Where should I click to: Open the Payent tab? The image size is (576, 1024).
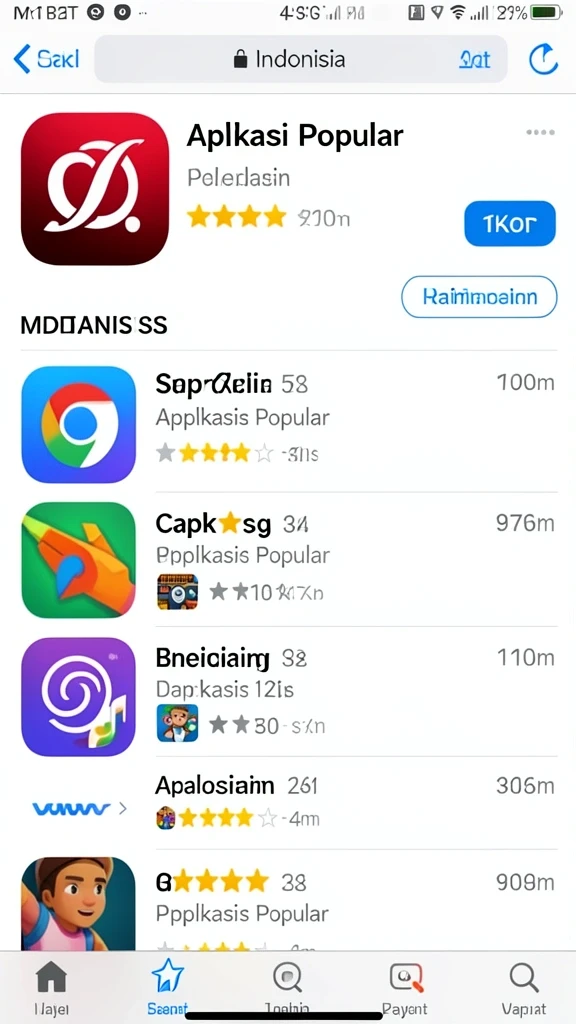(405, 986)
